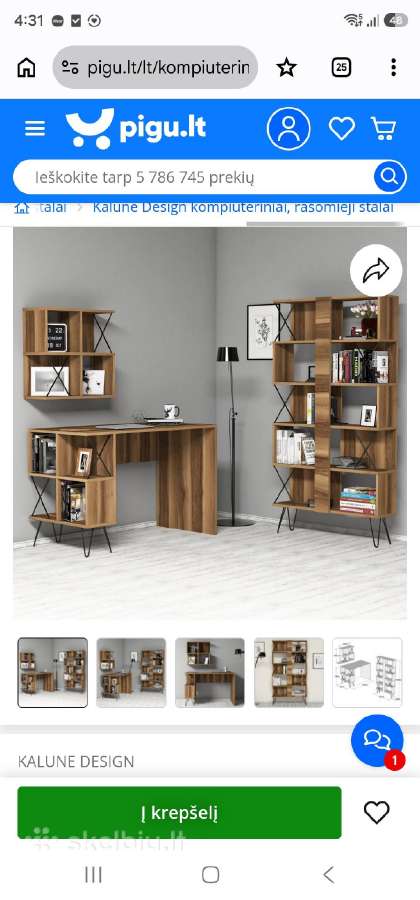This screenshot has width=420, height=900.
Task: Select the fourth thumbnail showing bookshelf
Action: [289, 672]
